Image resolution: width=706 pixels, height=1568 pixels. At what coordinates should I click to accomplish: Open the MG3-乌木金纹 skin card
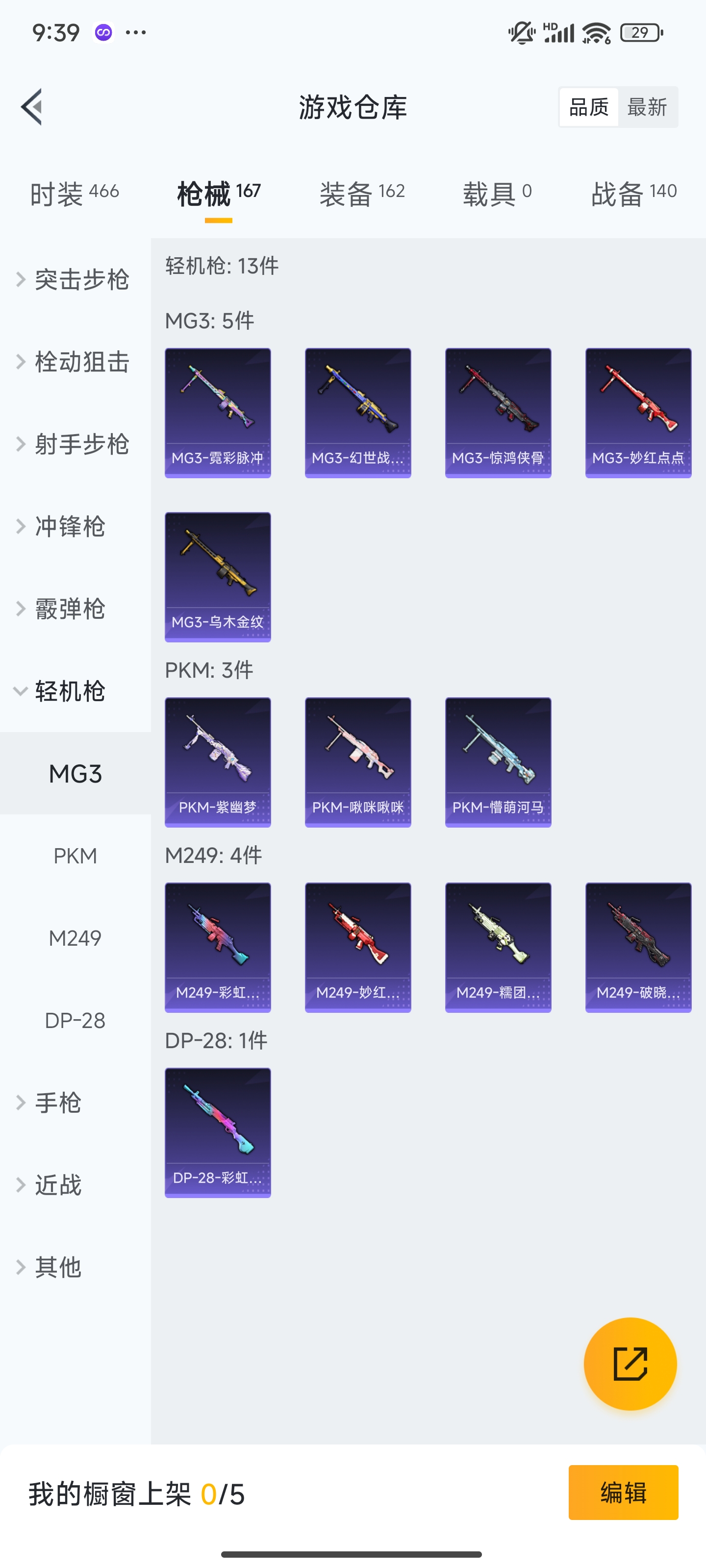(x=217, y=577)
